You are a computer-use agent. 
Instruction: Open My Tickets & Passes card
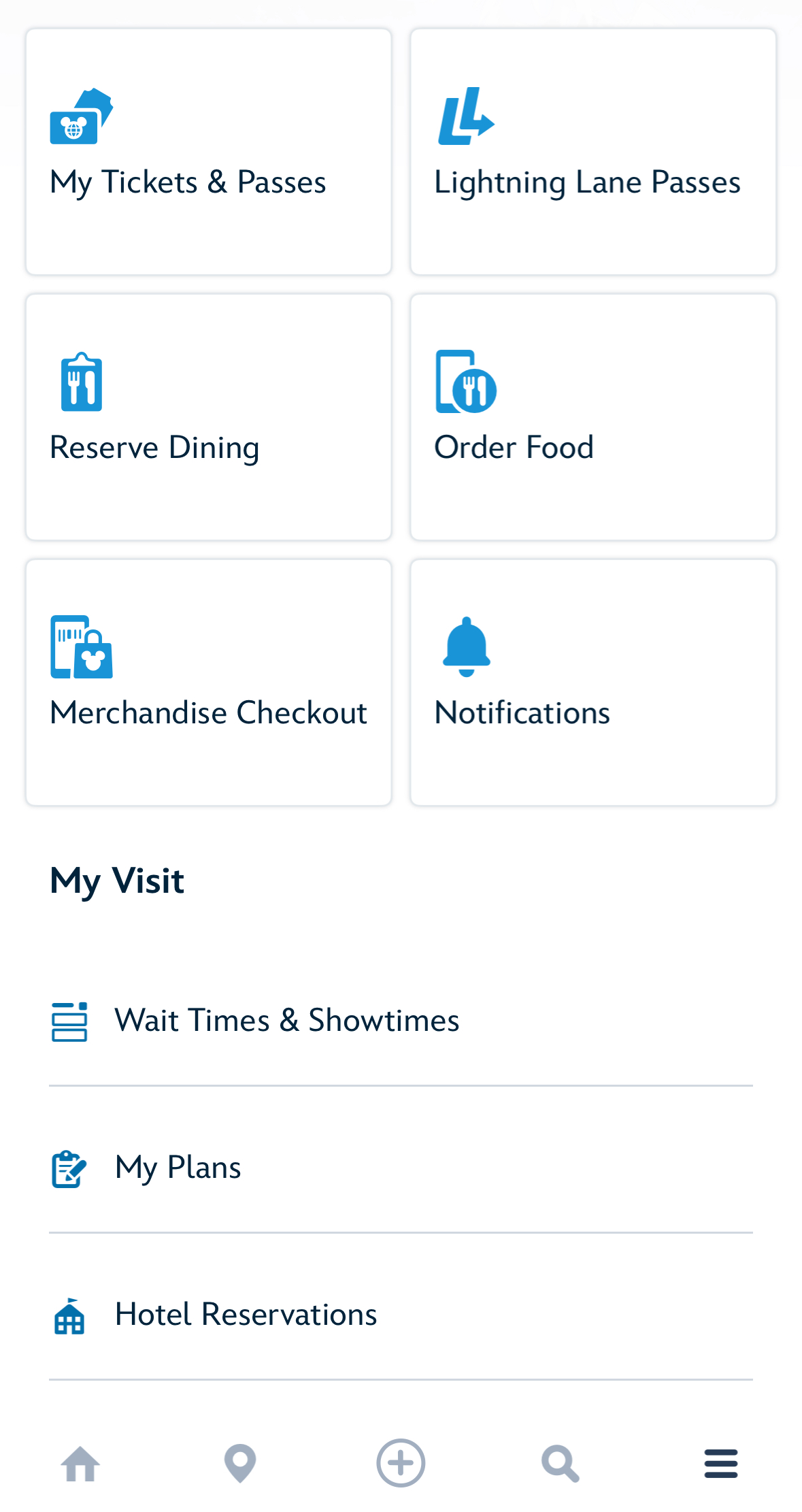[209, 152]
